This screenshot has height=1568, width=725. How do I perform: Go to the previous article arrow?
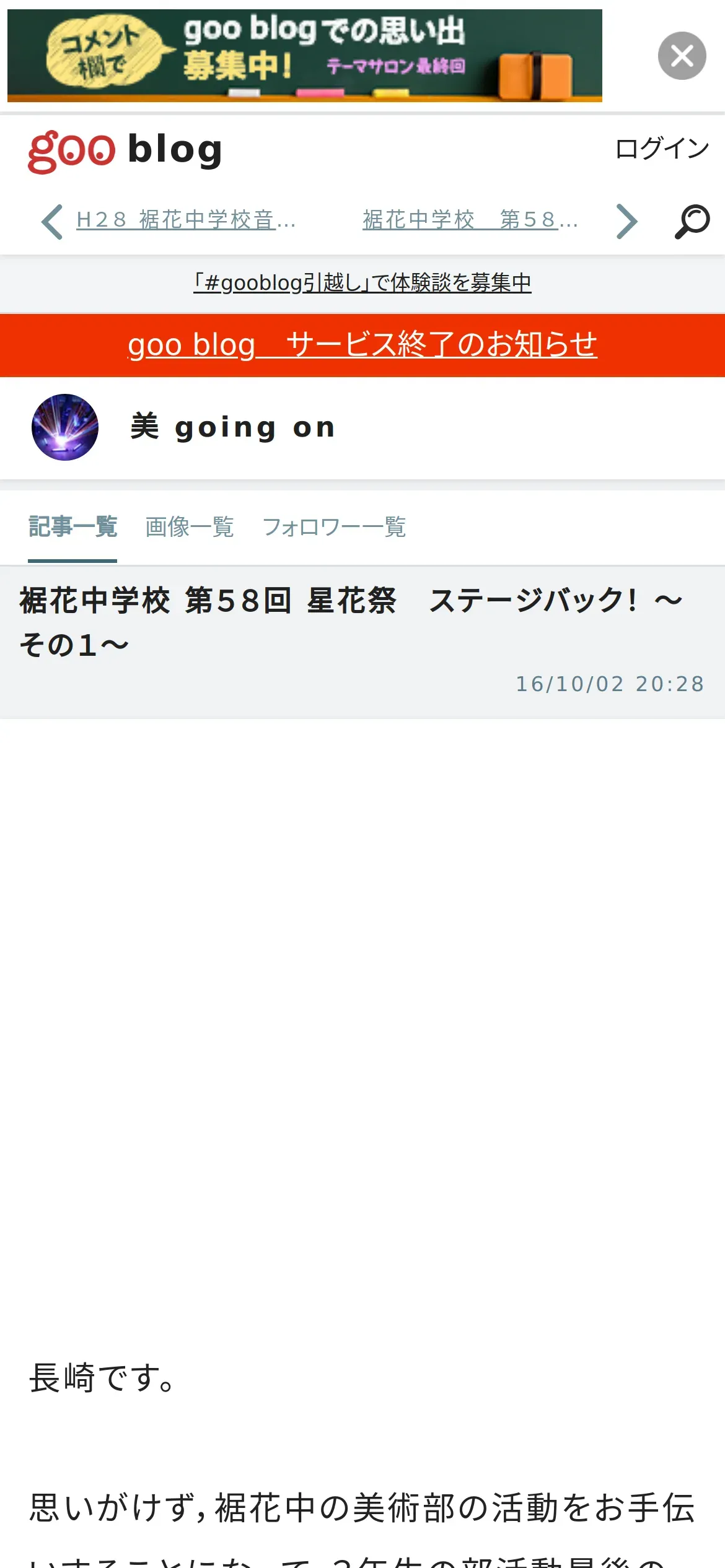(52, 221)
